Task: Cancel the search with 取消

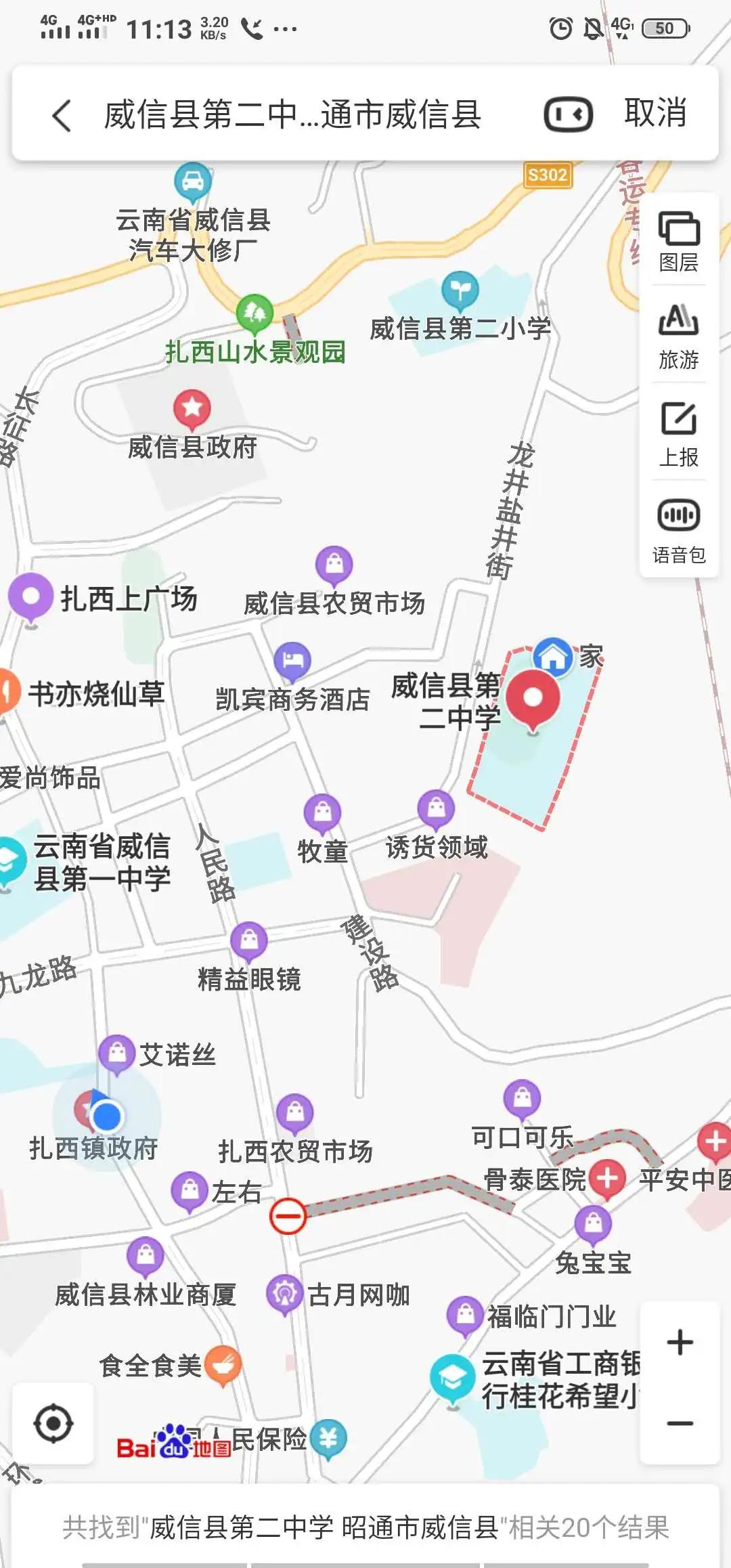Action: 655,113
